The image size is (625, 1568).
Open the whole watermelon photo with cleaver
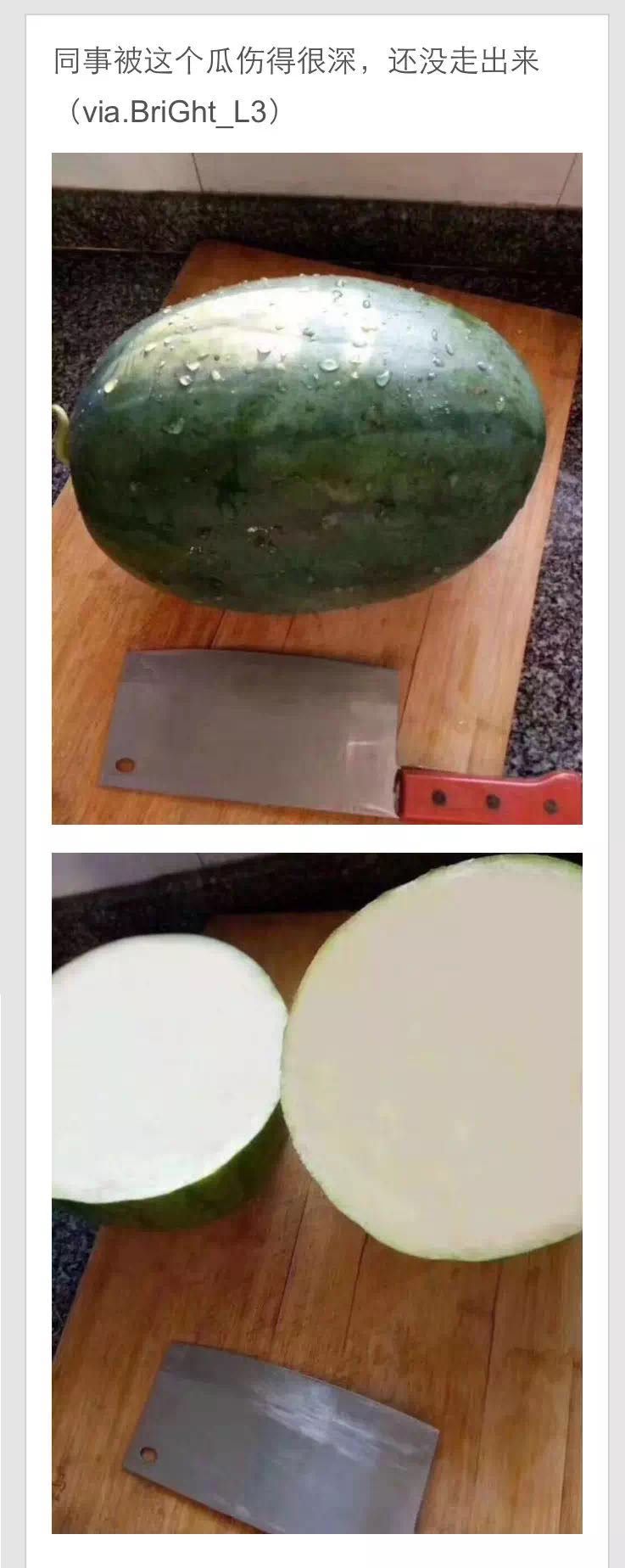316,488
